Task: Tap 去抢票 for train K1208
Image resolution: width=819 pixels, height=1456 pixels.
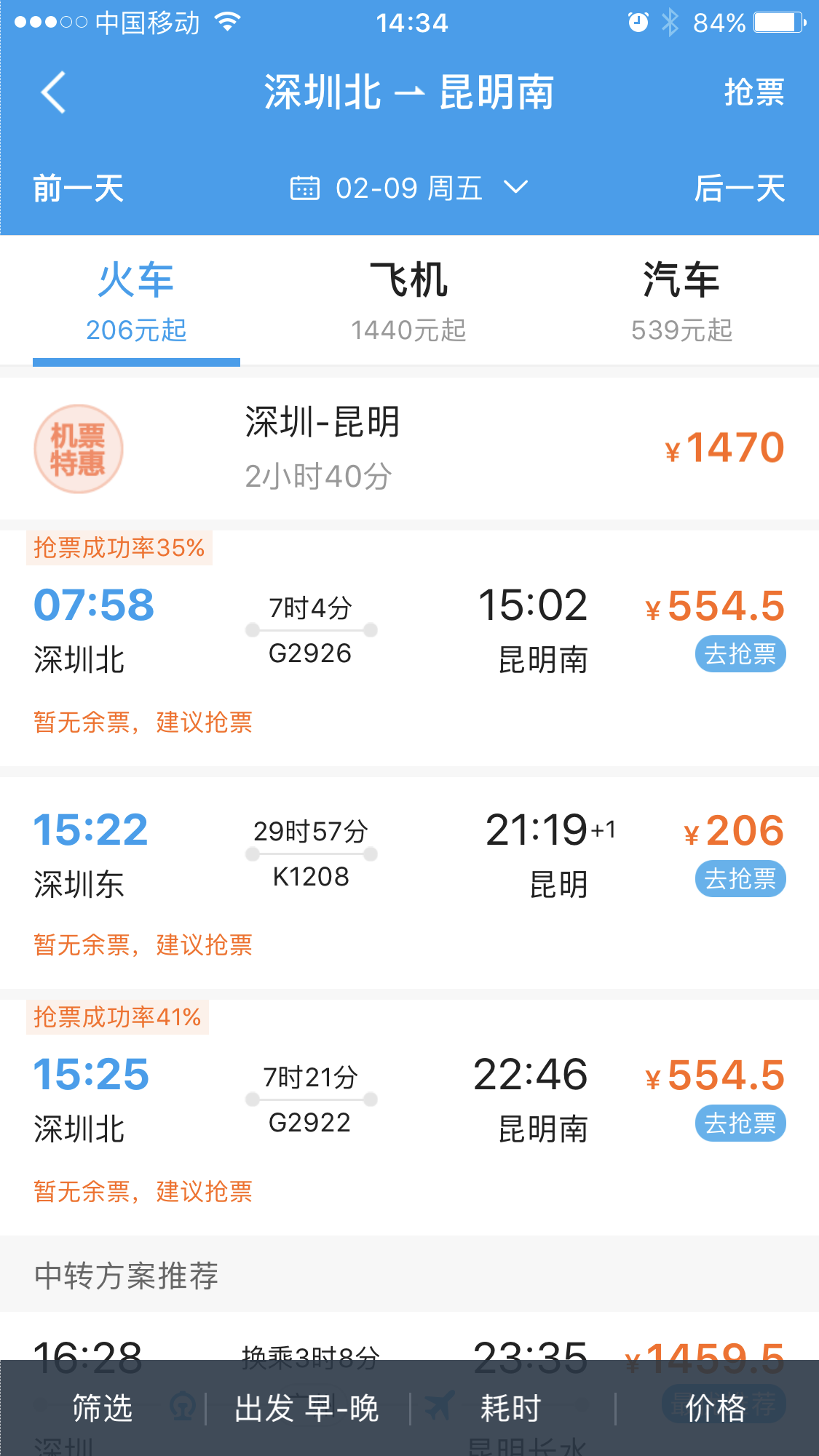Action: 740,879
